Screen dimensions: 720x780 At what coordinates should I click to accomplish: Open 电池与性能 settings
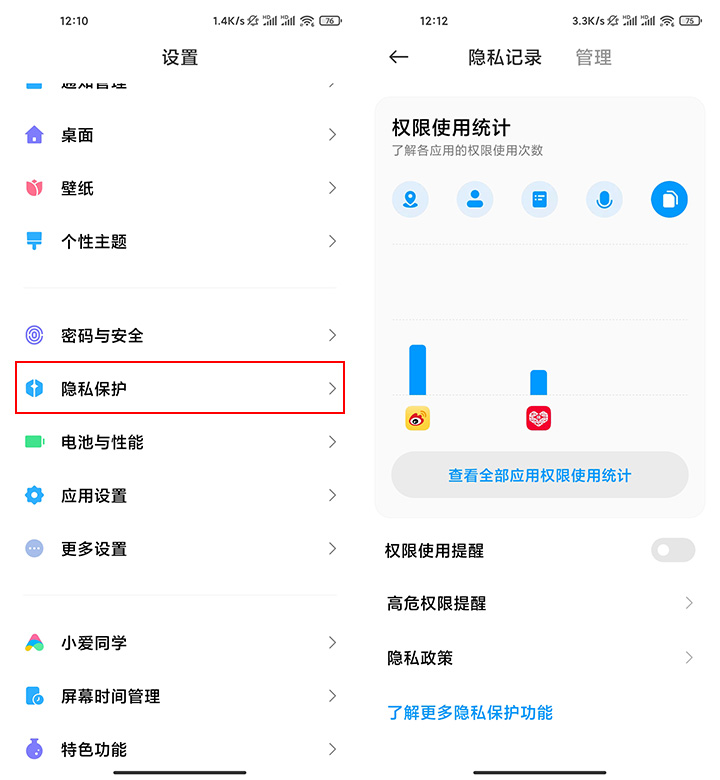[180, 442]
